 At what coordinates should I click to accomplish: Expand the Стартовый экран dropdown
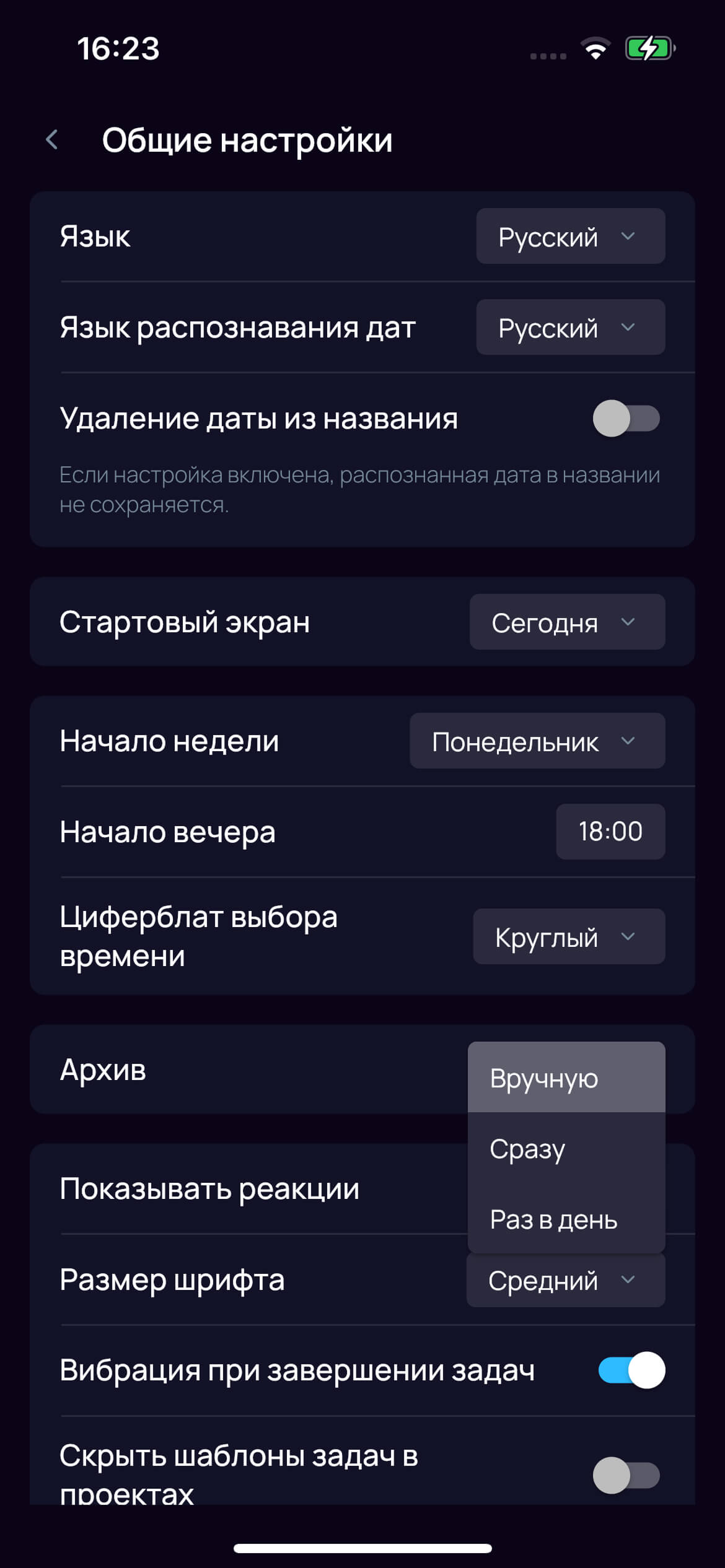click(x=567, y=622)
